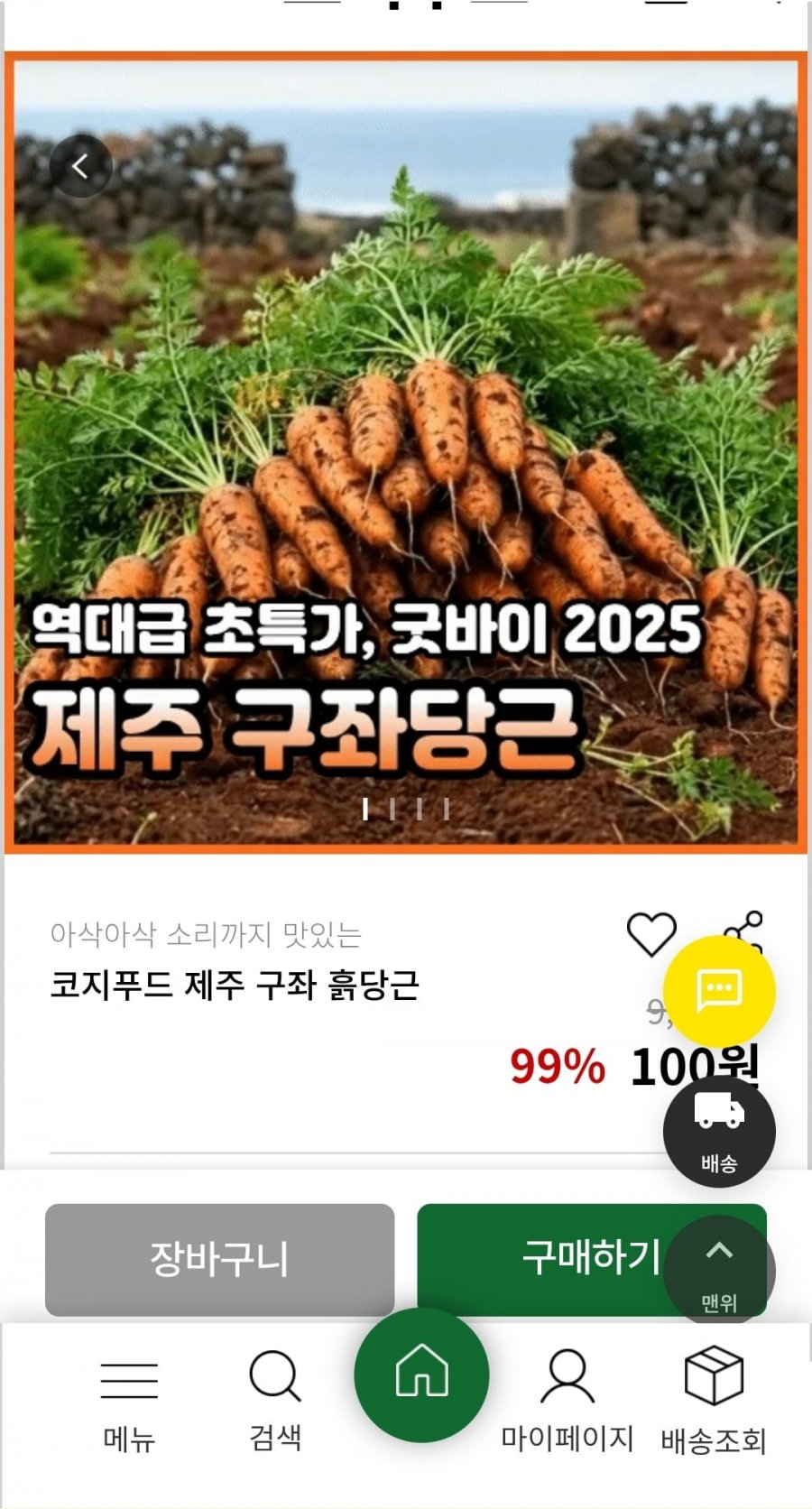Image resolution: width=812 pixels, height=1509 pixels.
Task: Tap the back chevron on the product image
Action: (x=82, y=166)
